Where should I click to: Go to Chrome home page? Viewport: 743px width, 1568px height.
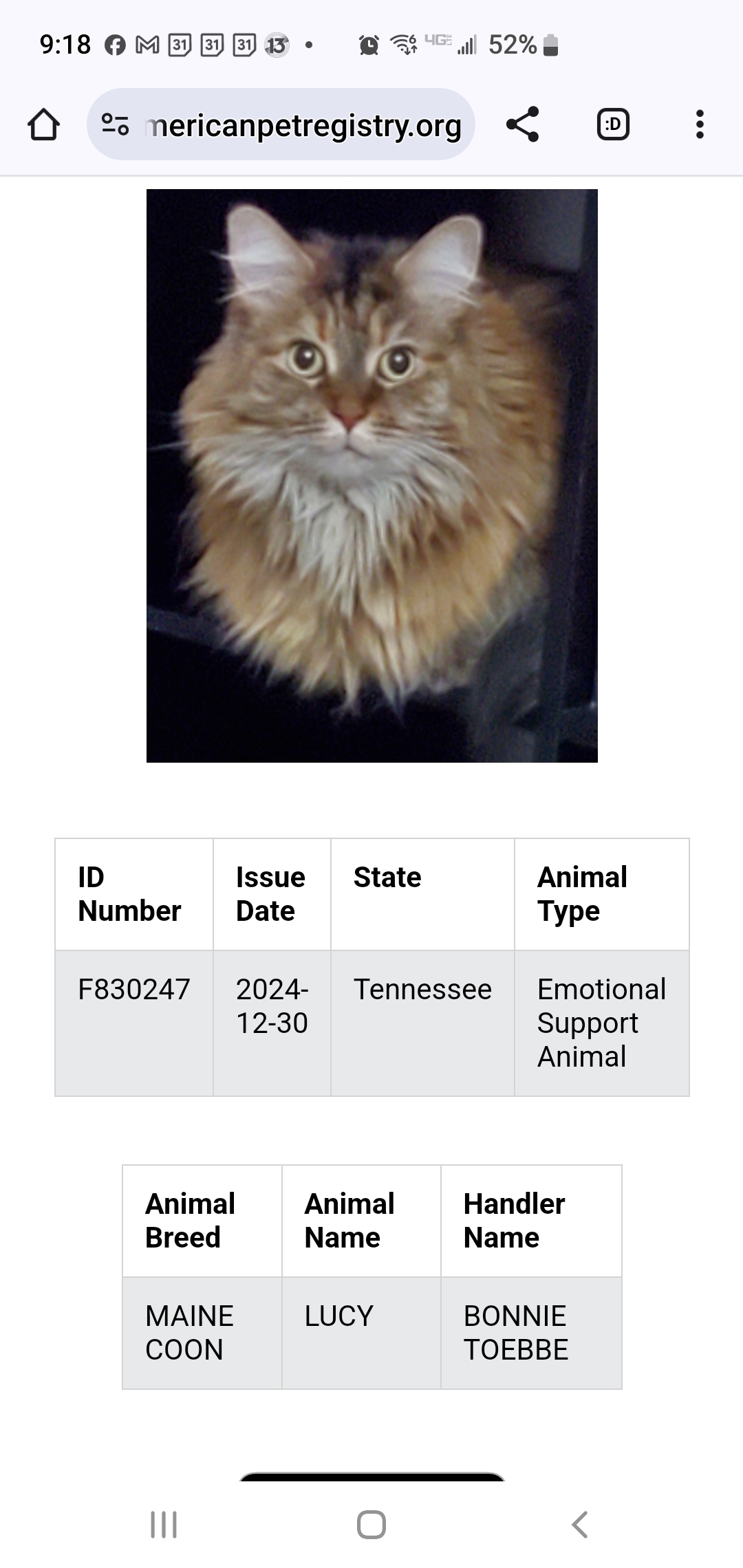click(x=43, y=124)
